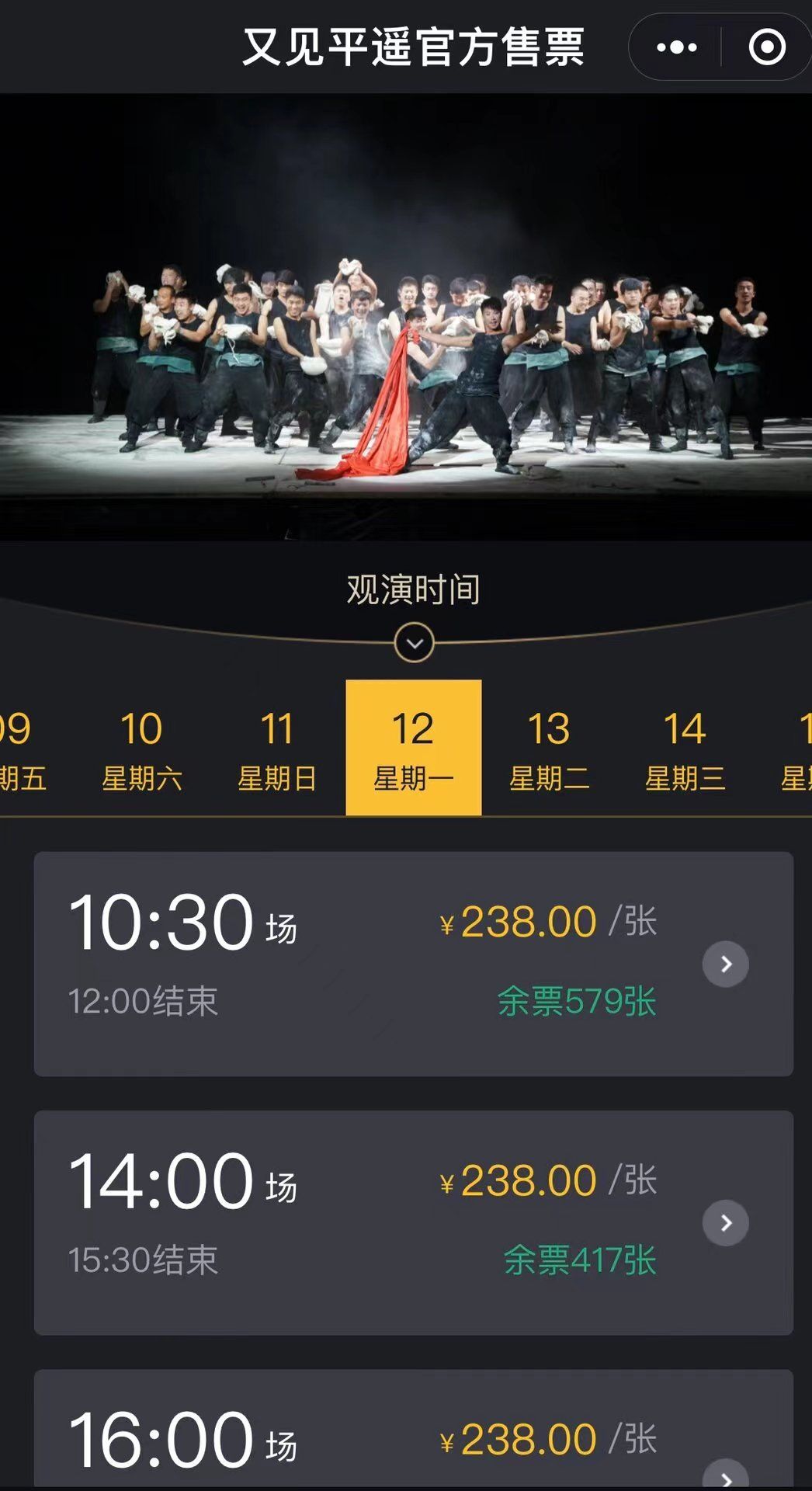
Task: Select date 11 星期日
Action: [277, 748]
